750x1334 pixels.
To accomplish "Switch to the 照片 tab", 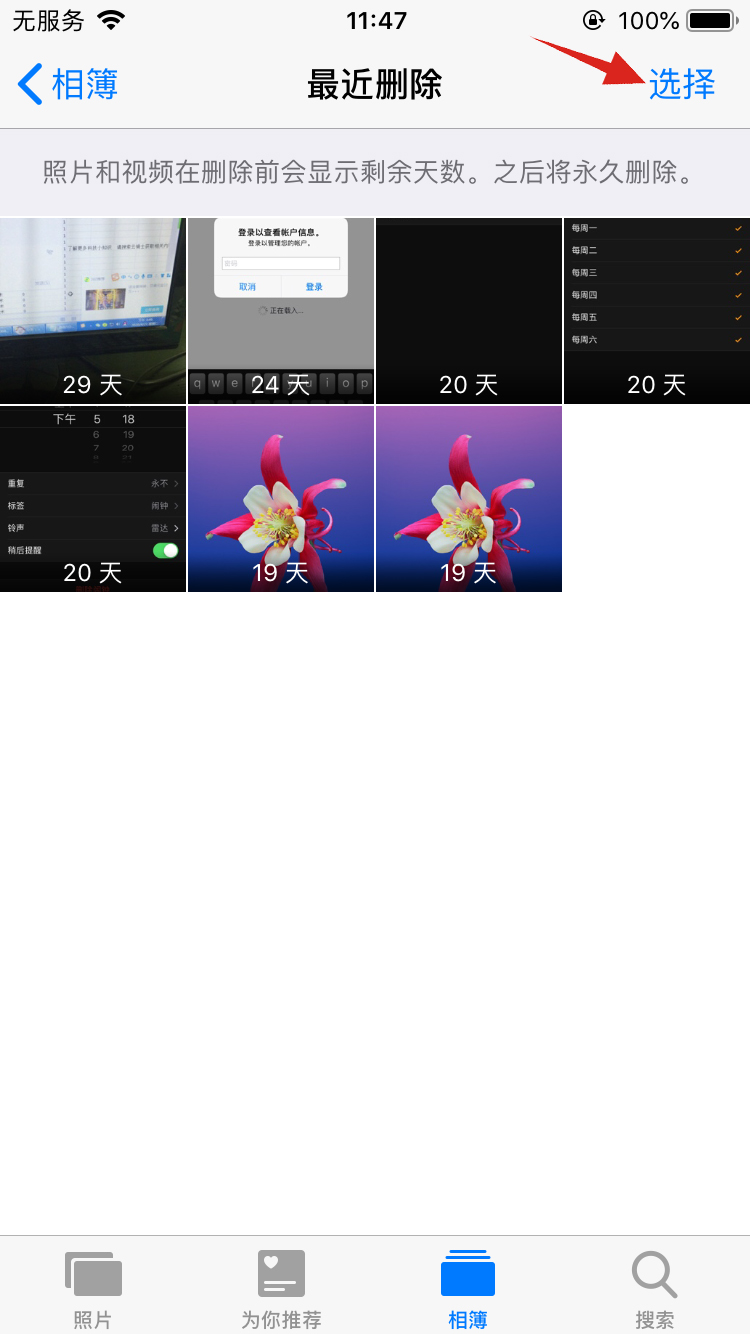I will 93,1288.
